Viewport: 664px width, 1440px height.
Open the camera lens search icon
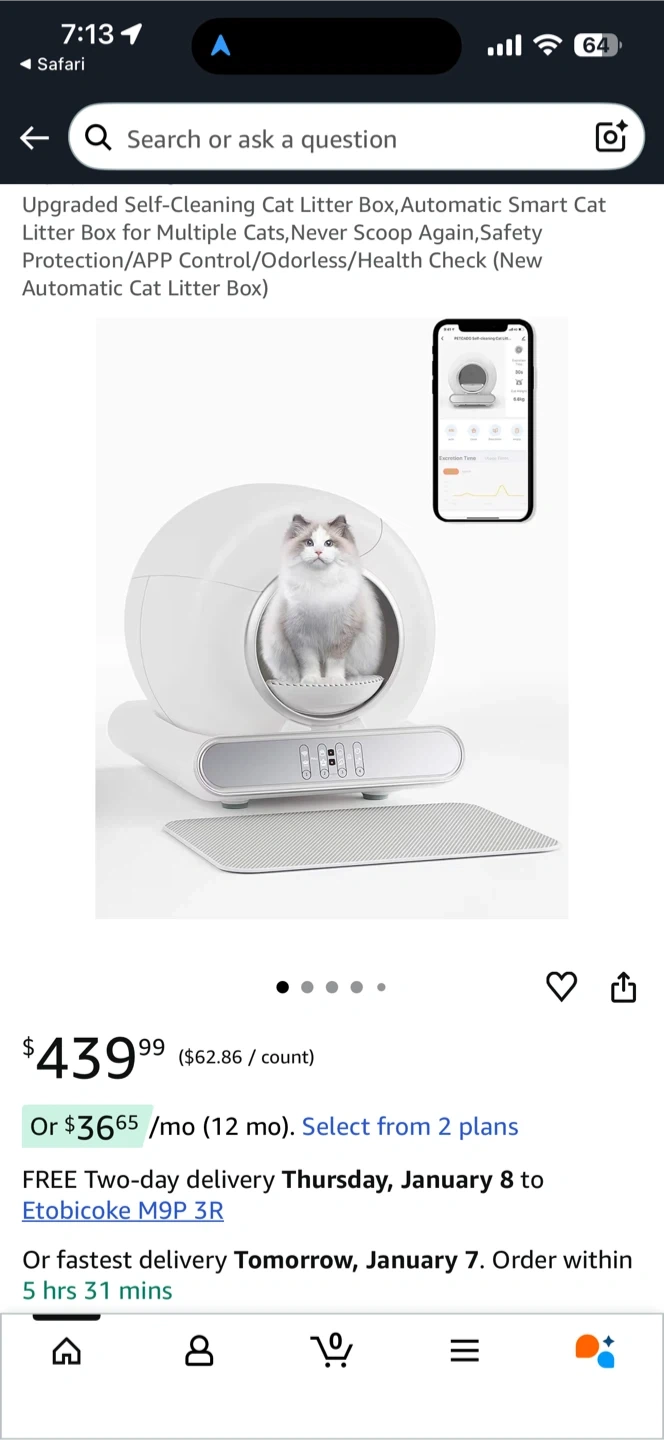(611, 136)
